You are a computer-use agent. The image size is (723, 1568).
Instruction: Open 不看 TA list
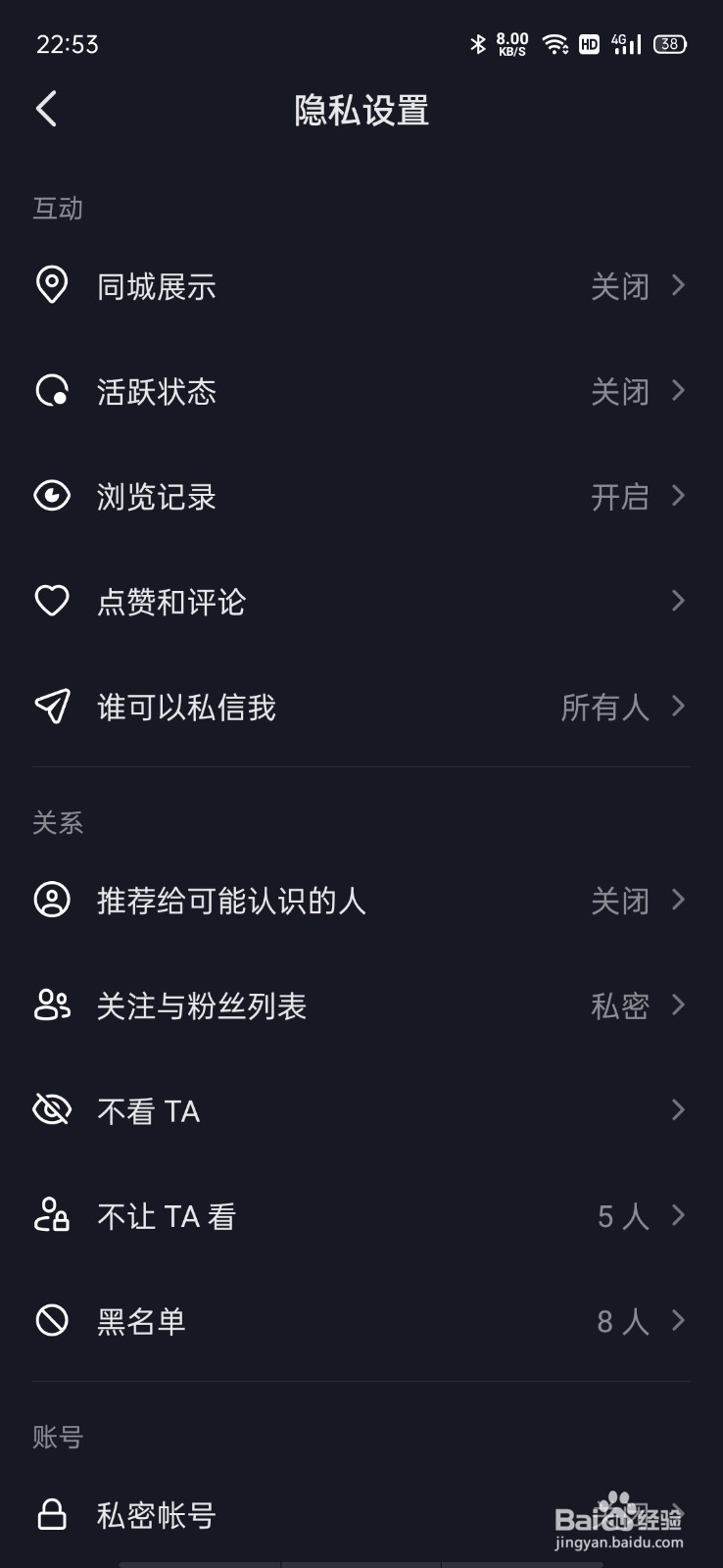coord(361,1110)
